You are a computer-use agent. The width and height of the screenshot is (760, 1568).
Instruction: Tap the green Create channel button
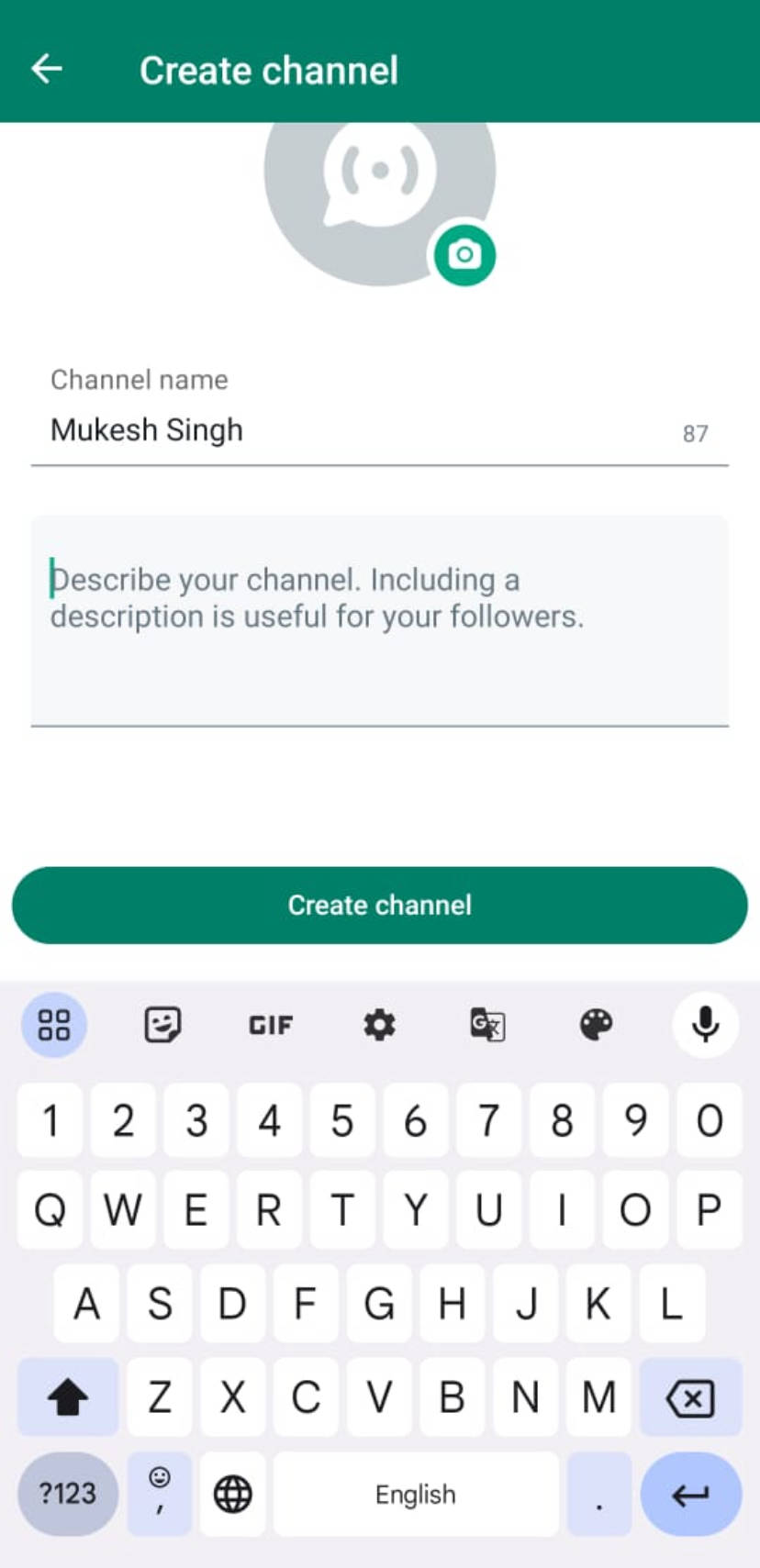pyautogui.click(x=379, y=905)
